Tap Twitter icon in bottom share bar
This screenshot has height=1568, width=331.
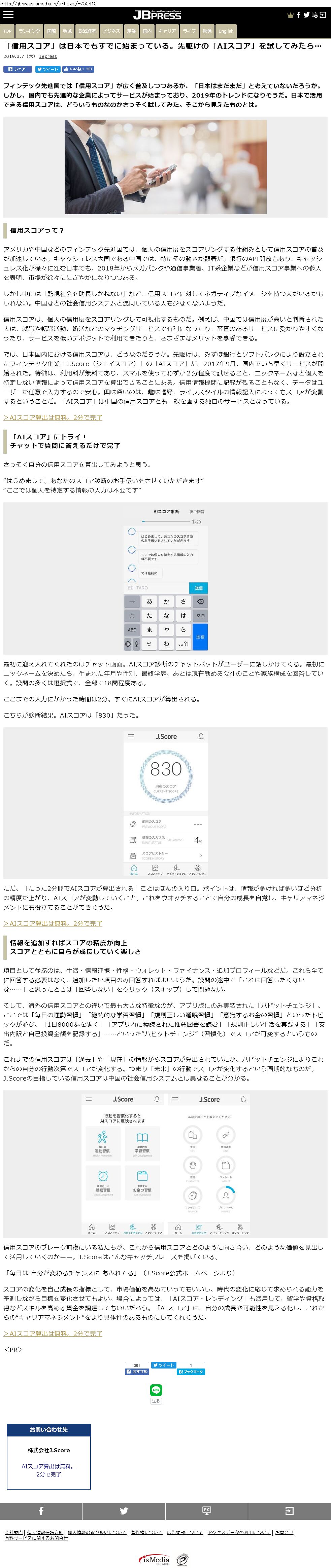pyautogui.click(x=124, y=1511)
